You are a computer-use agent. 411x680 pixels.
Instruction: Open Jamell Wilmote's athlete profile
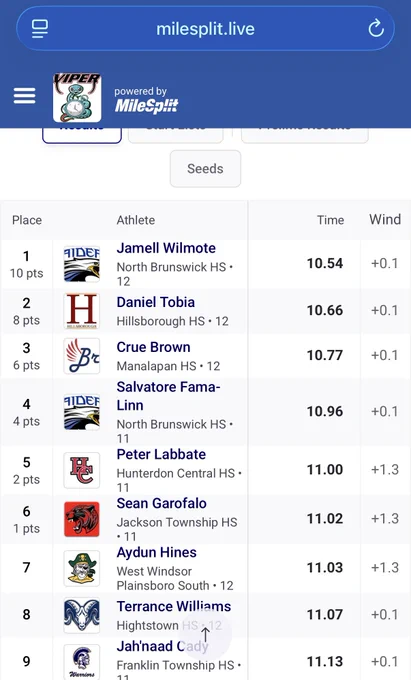[166, 248]
